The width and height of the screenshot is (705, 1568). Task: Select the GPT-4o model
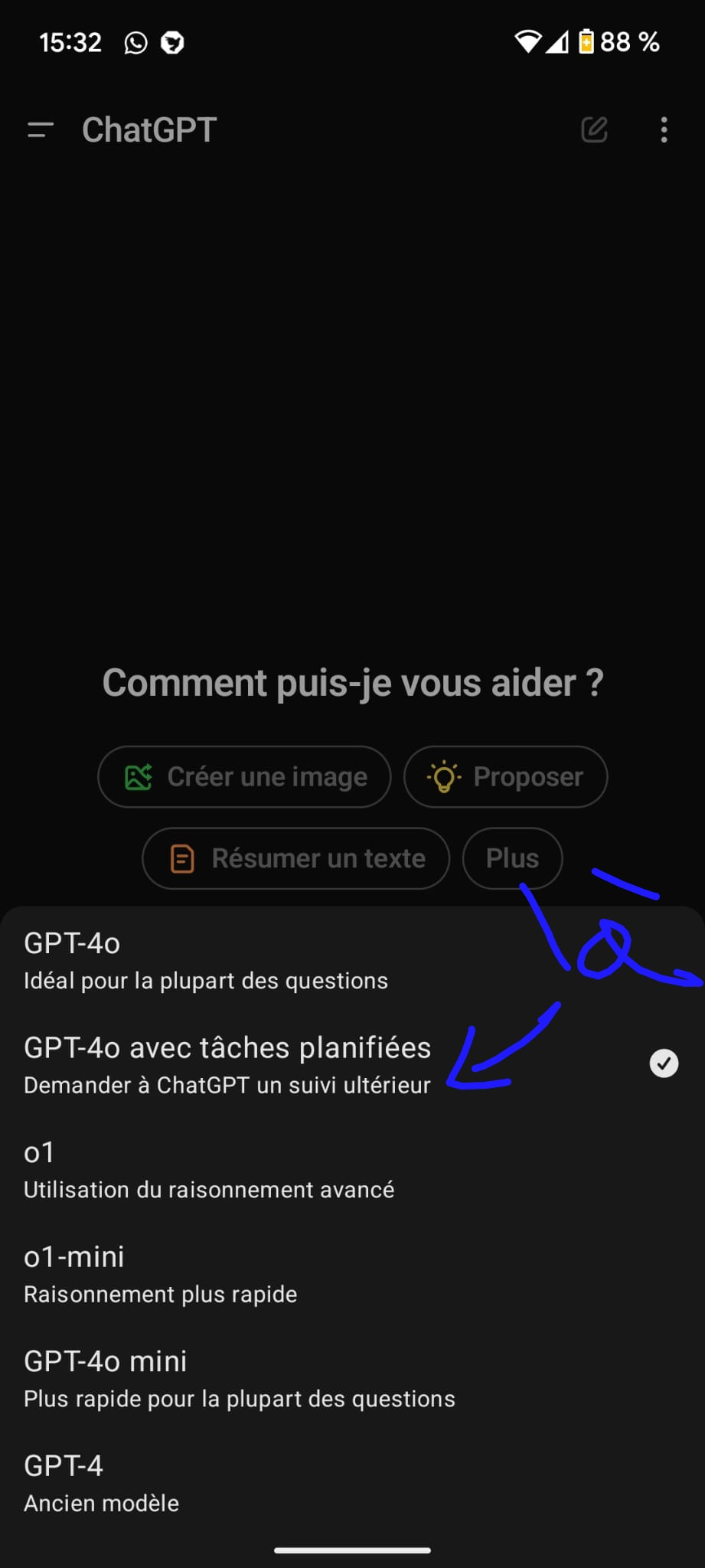352,960
